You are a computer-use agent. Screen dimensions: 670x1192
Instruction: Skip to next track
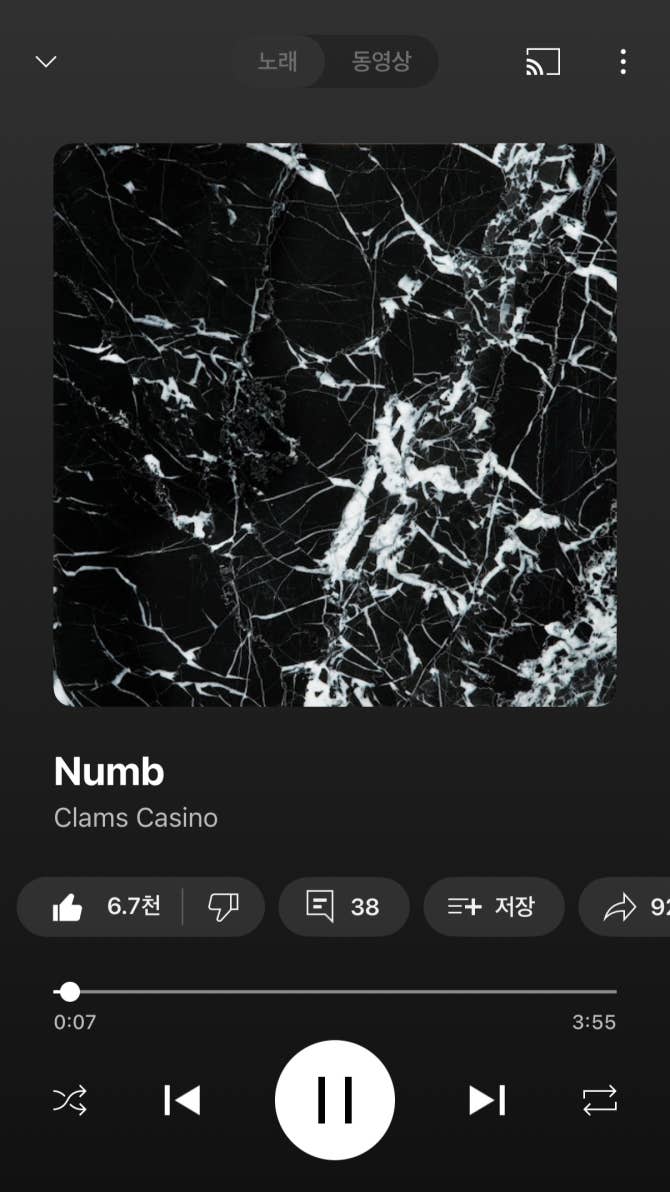coord(487,1101)
